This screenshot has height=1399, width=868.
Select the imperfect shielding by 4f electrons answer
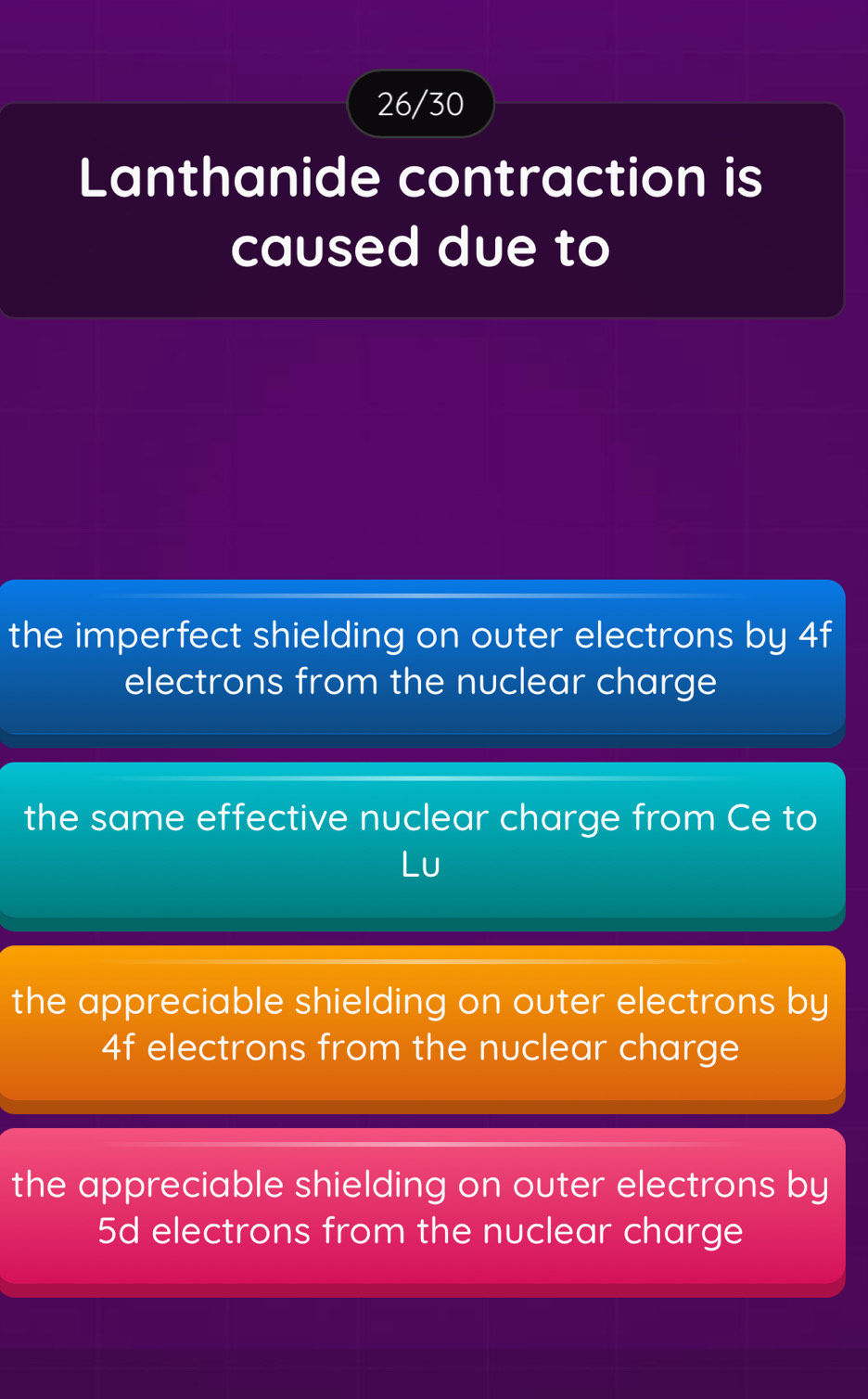point(422,659)
